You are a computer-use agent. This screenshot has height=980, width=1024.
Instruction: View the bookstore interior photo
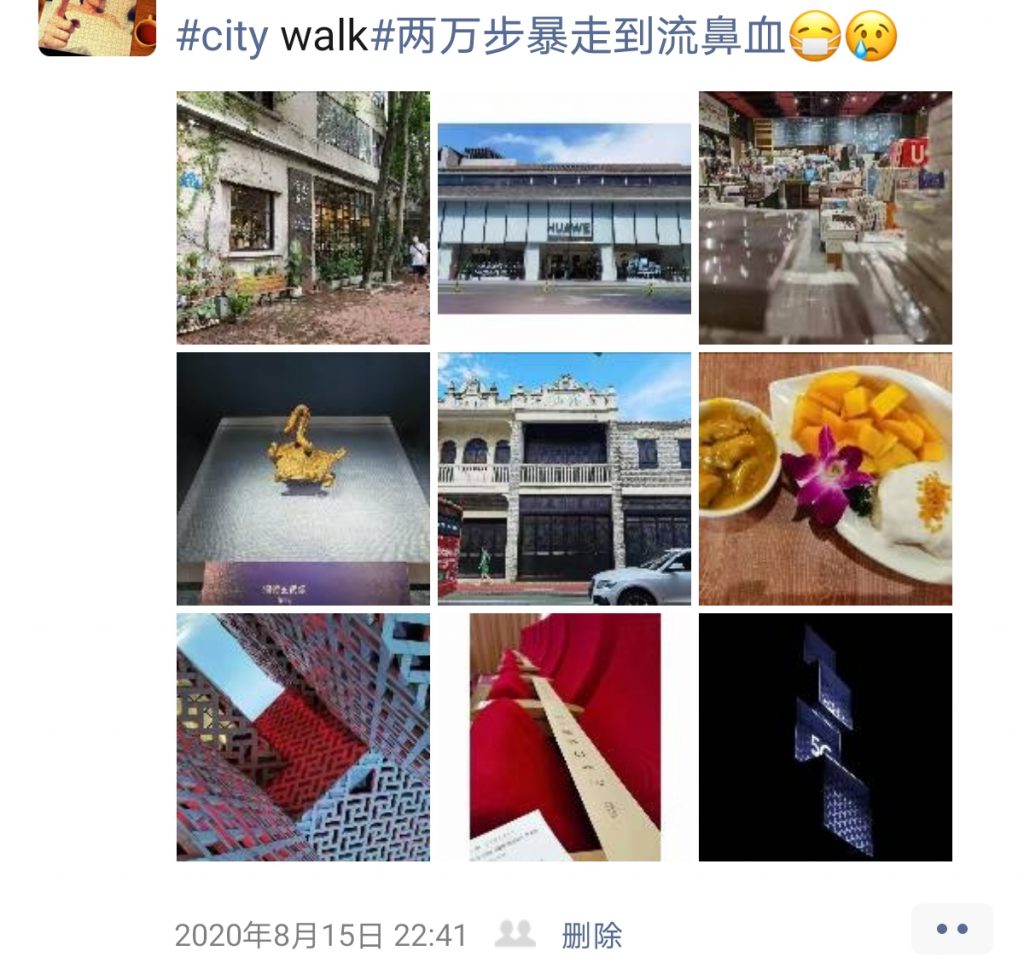click(x=825, y=217)
